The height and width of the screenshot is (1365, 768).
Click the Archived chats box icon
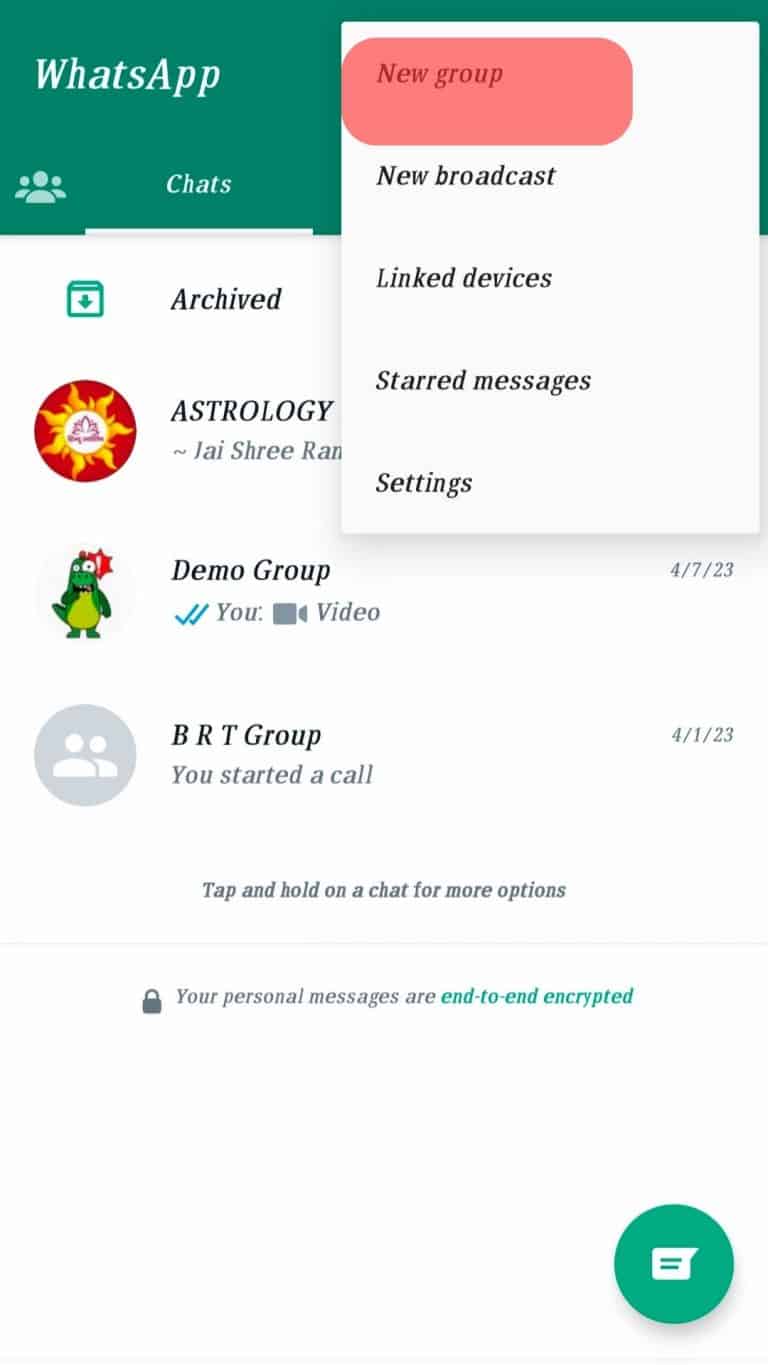click(x=85, y=298)
